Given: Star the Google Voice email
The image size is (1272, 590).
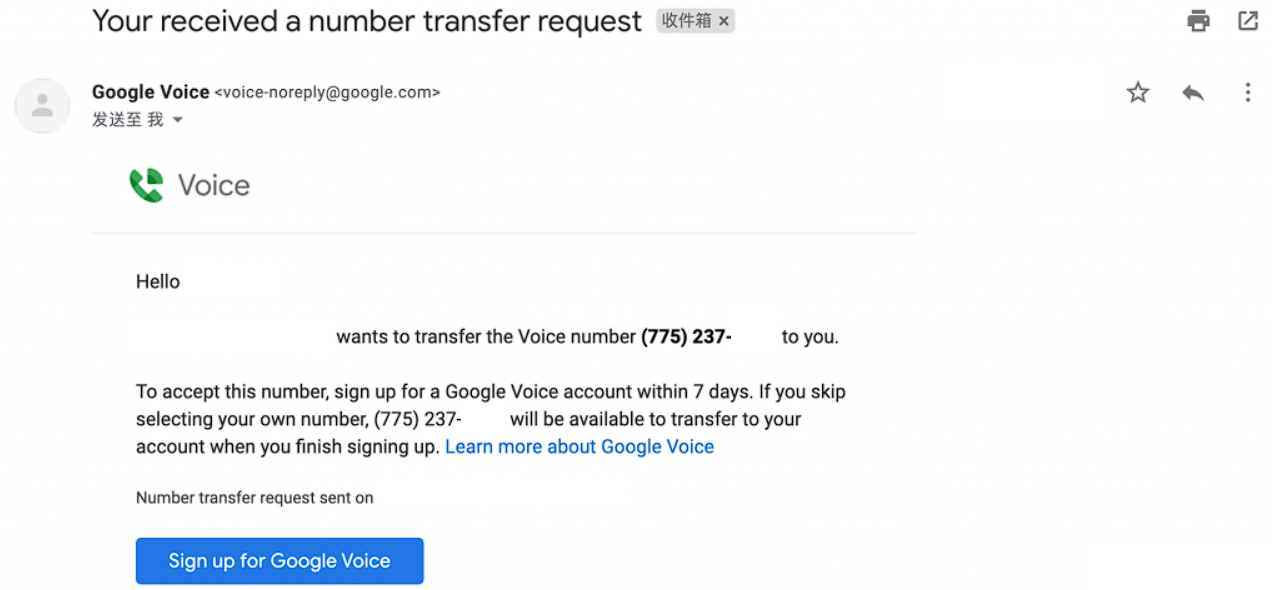Looking at the screenshot, I should (x=1138, y=93).
